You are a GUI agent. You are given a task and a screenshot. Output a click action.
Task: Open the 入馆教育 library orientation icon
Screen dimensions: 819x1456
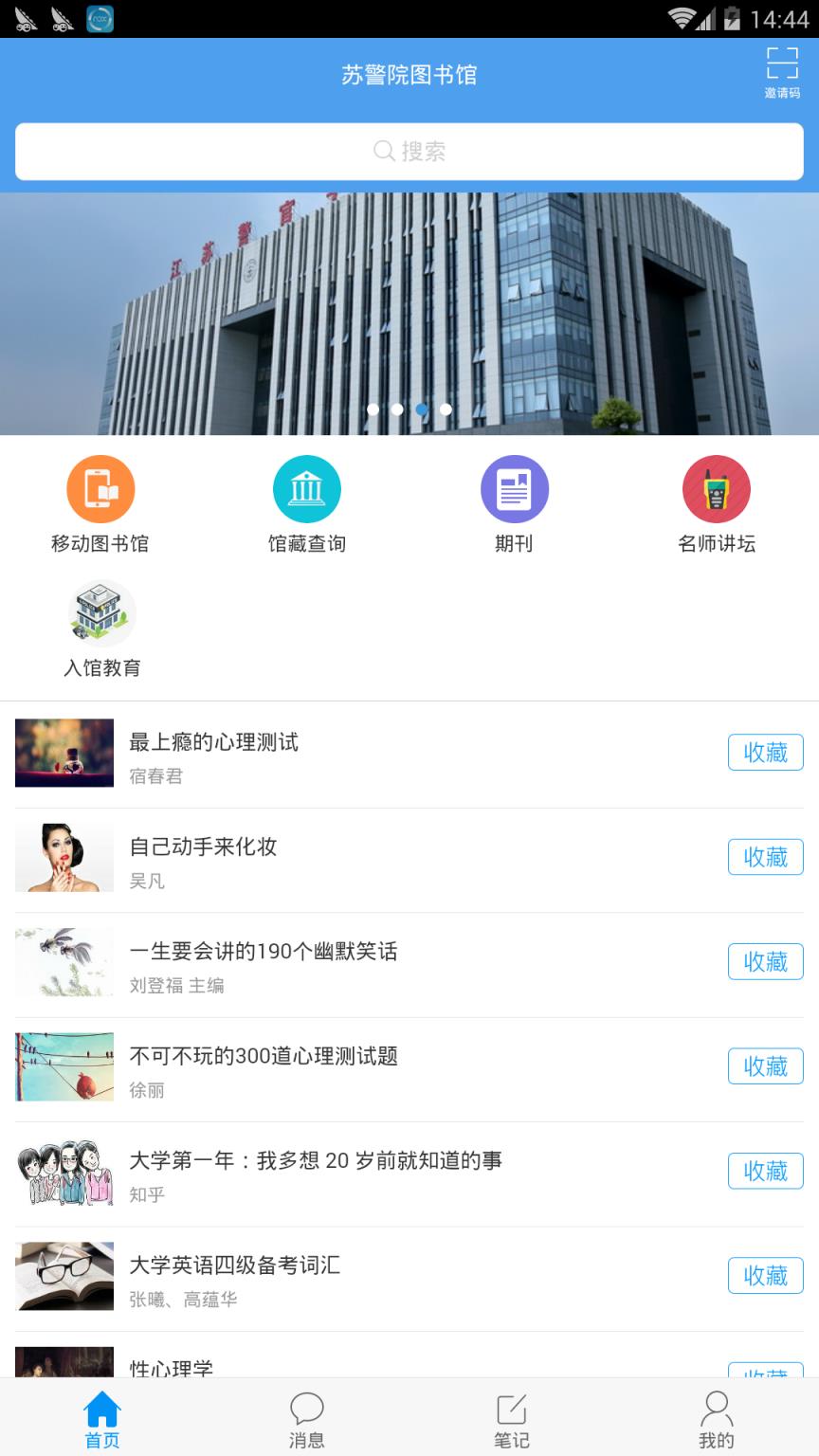[x=100, y=614]
